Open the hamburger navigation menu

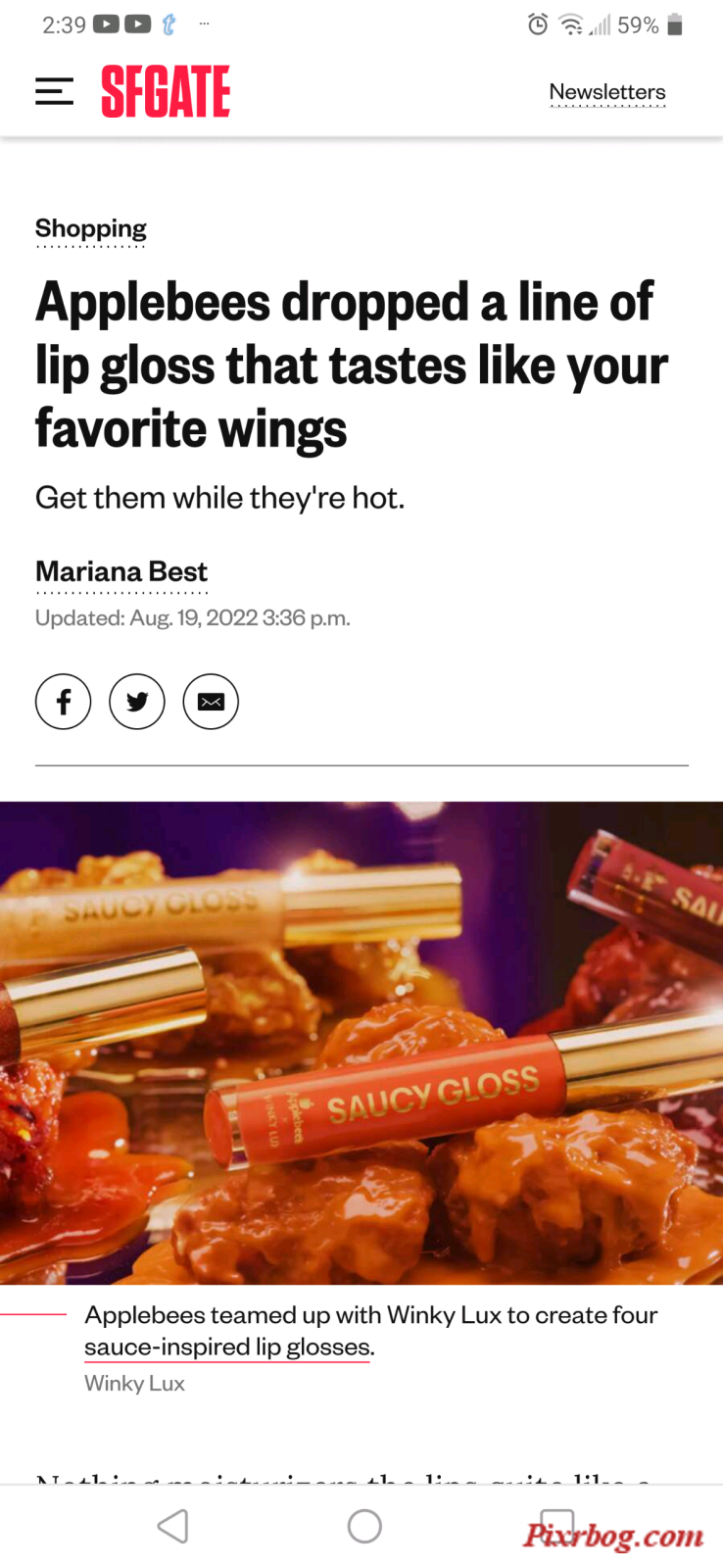(54, 91)
